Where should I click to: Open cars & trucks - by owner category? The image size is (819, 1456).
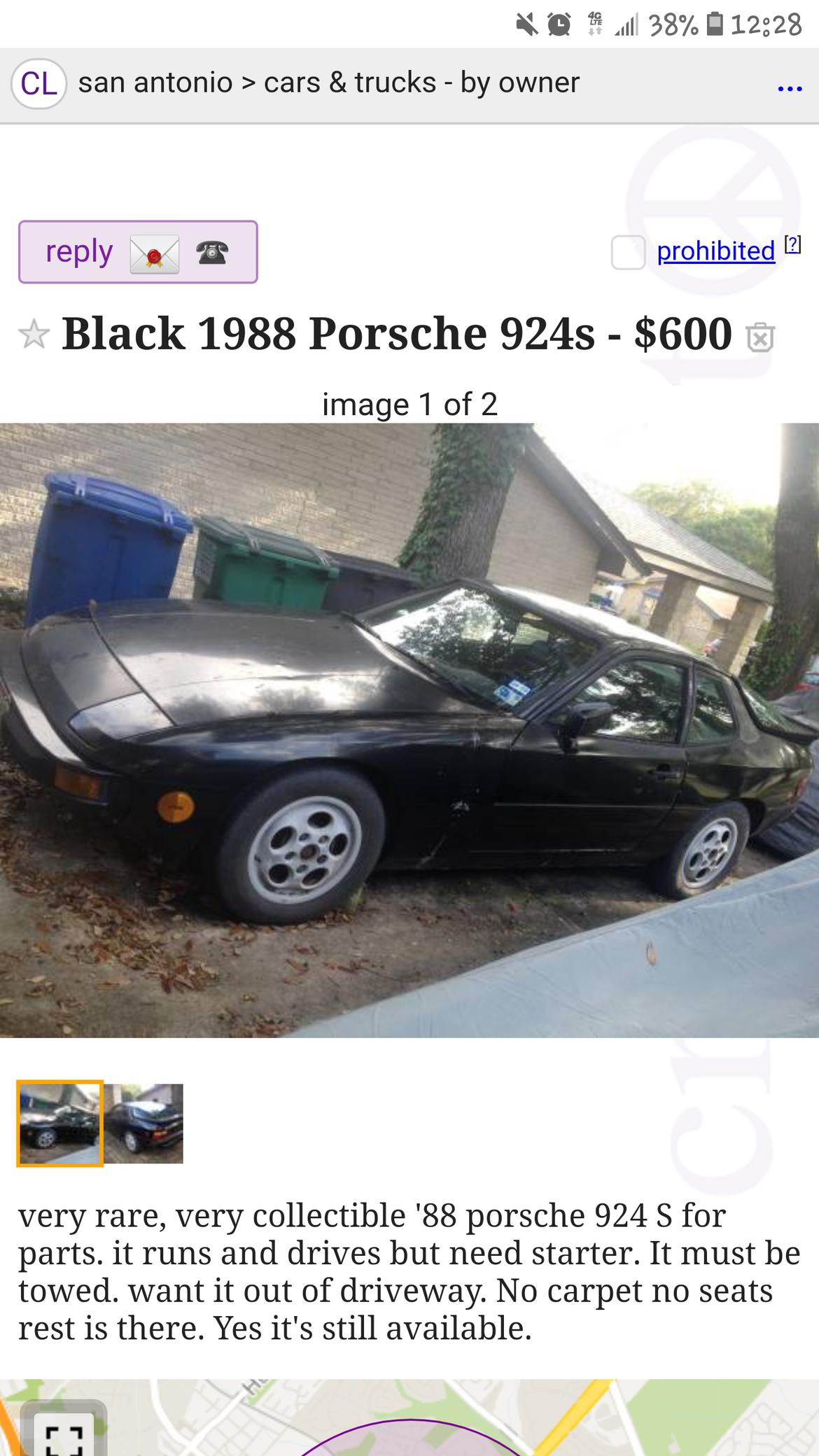(421, 83)
